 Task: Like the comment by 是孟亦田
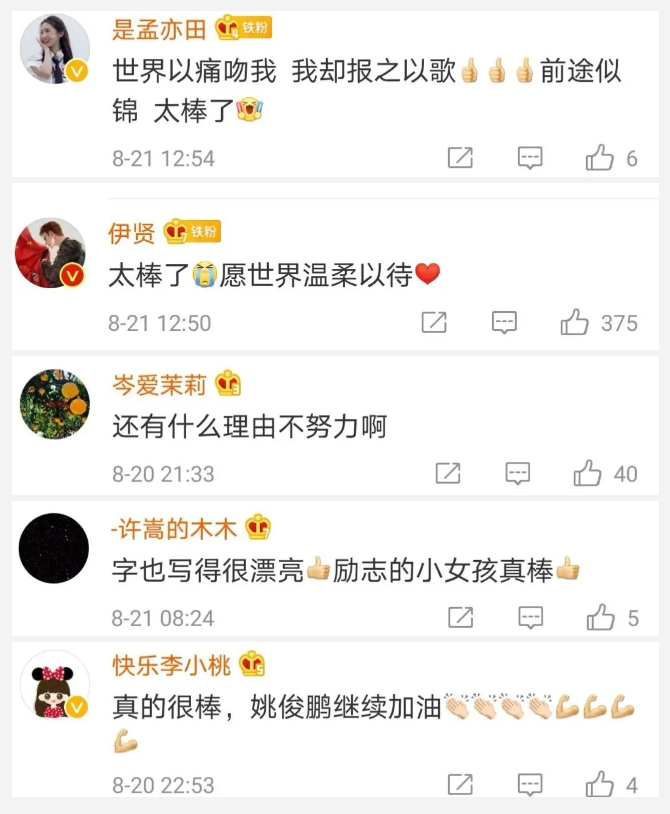tap(600, 158)
